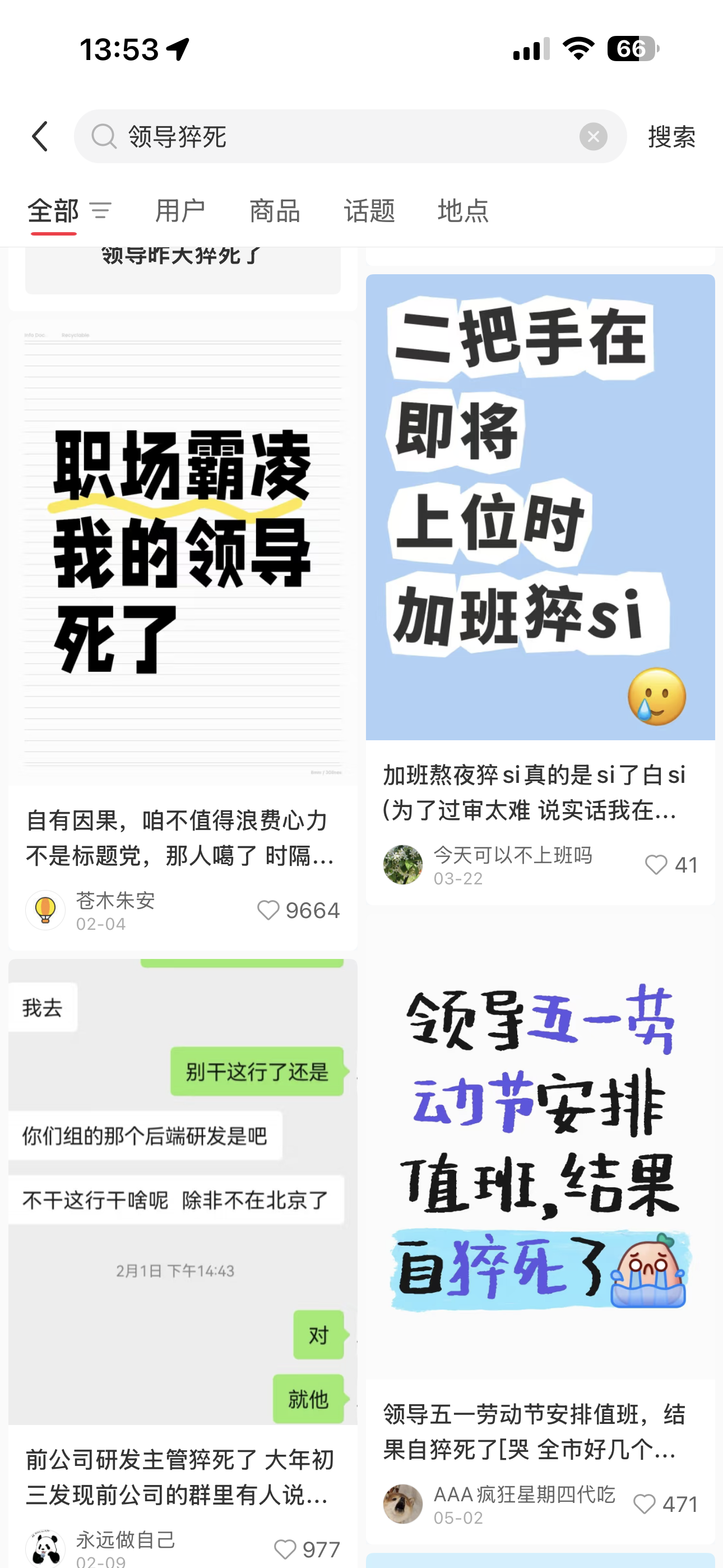This screenshot has height=1568, width=723.
Task: Open the 领导五一劳动节安排值班 post
Action: (540, 1150)
